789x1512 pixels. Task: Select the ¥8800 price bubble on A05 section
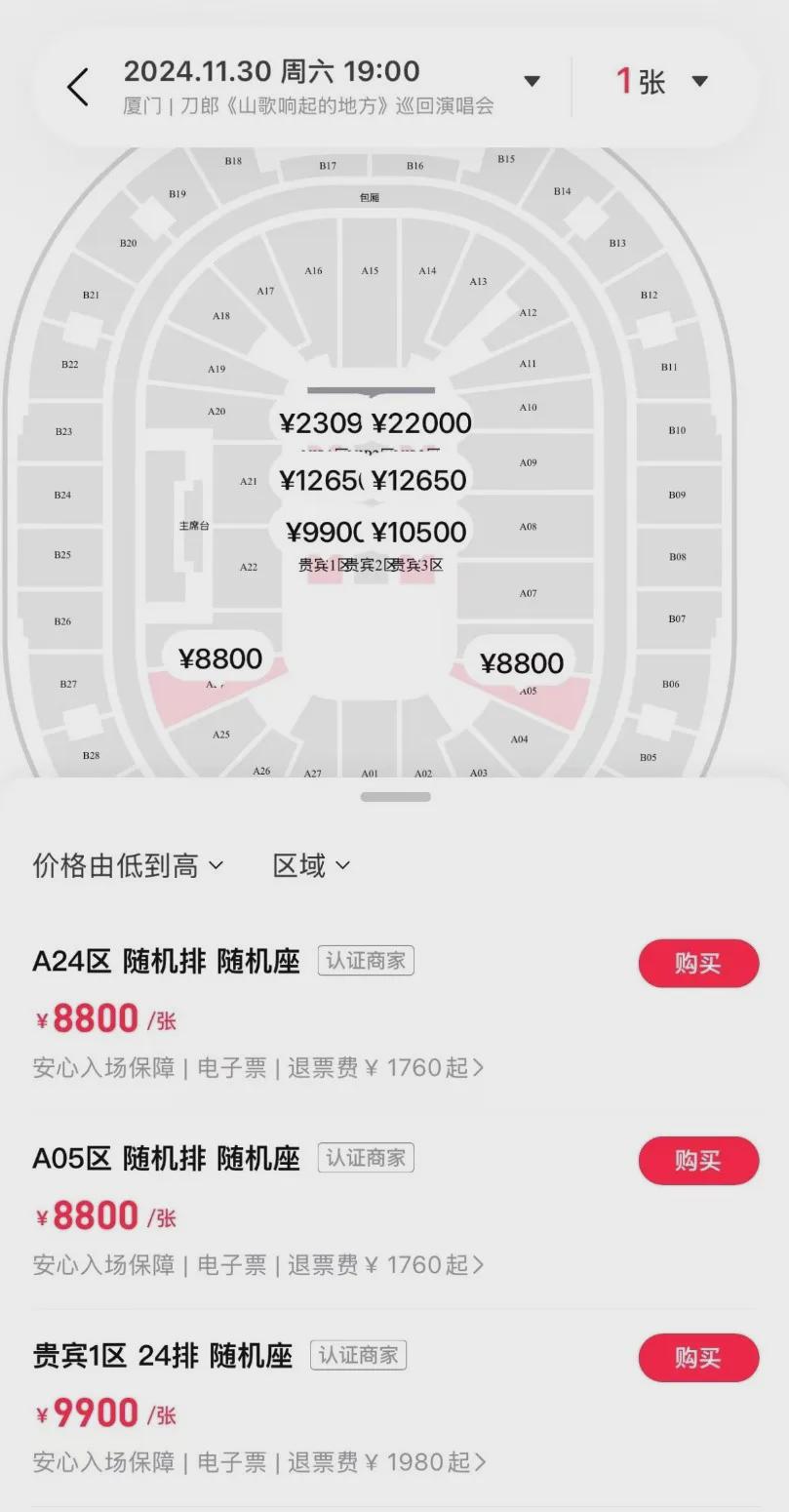(x=522, y=663)
